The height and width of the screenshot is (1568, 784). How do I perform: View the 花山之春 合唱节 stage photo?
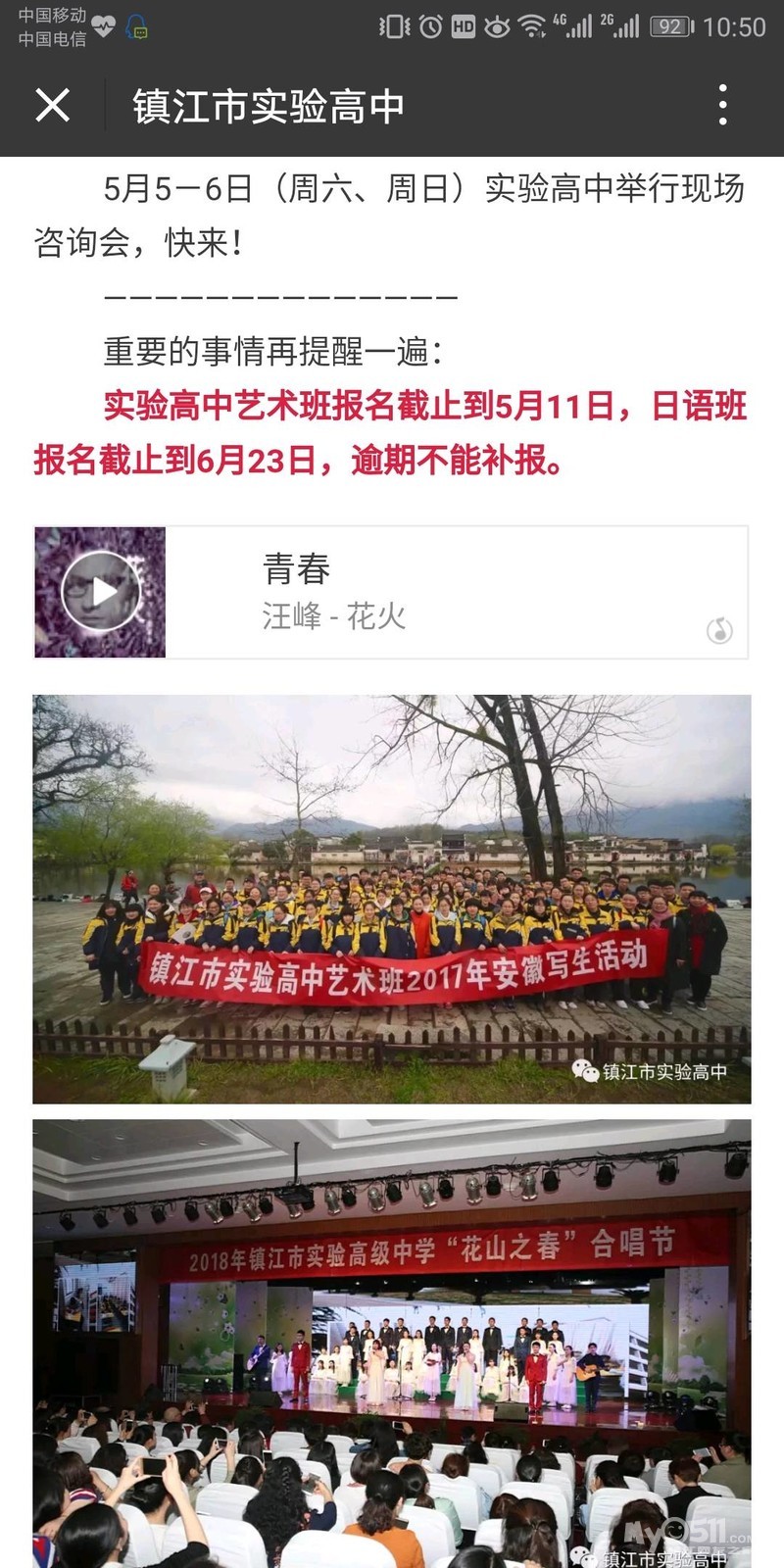[x=392, y=1343]
